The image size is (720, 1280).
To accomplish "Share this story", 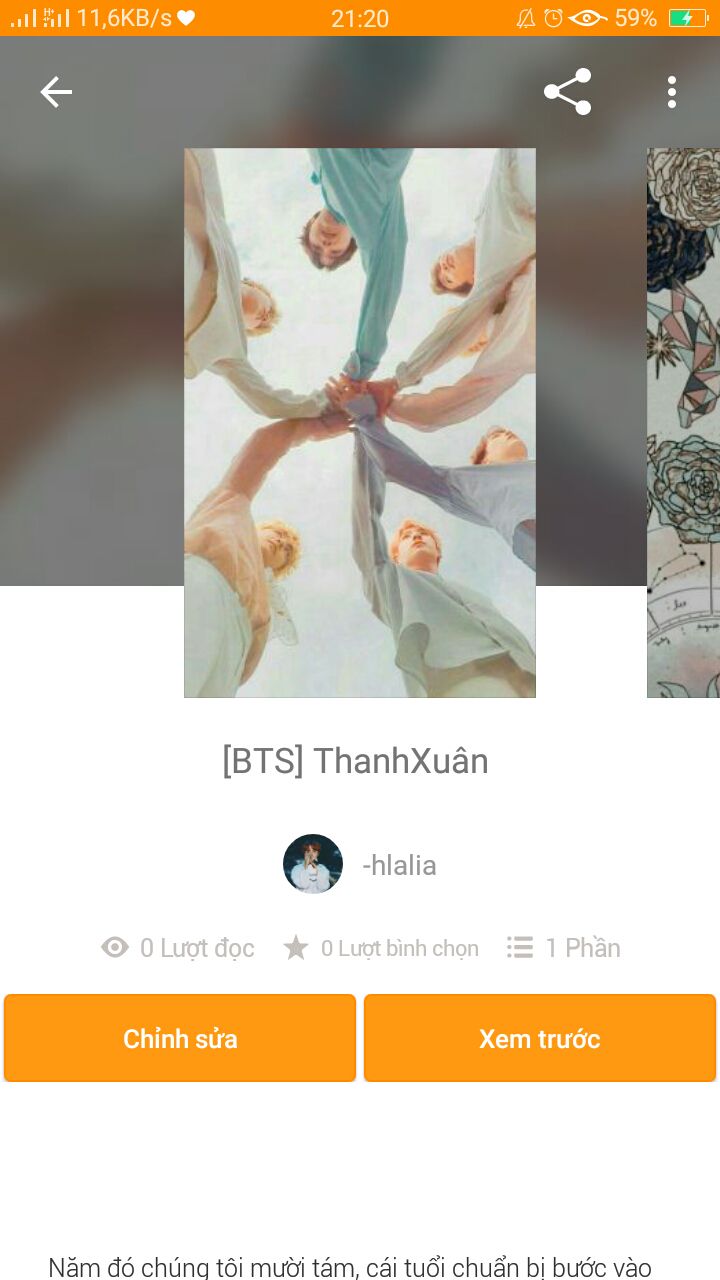I will 567,92.
